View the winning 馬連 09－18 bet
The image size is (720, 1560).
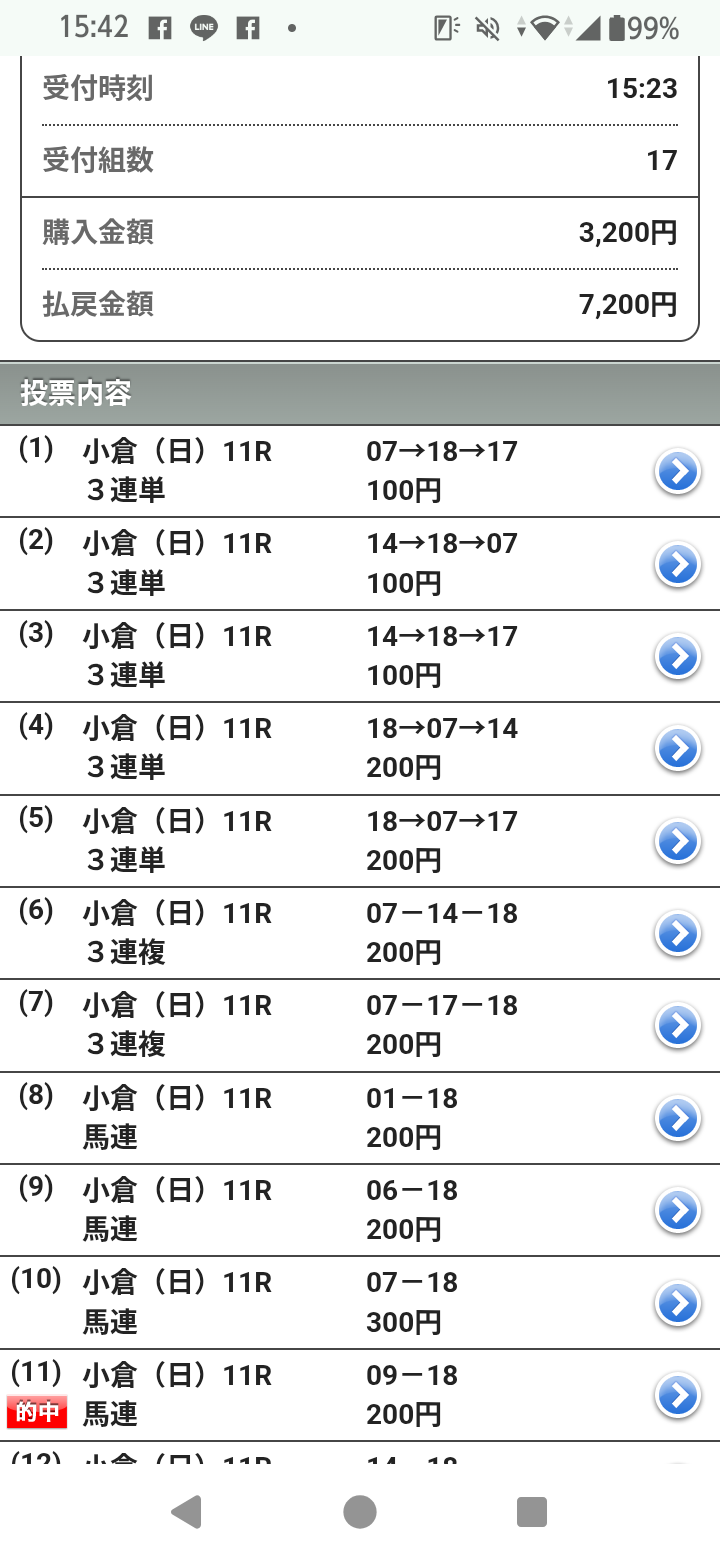coord(677,1396)
